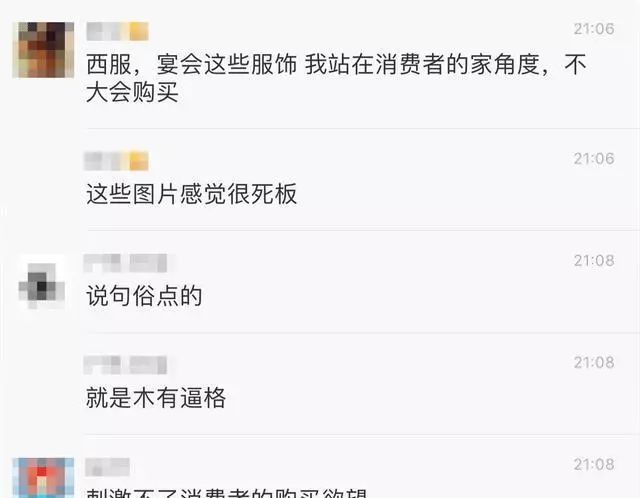
Task: Open the message 这些图片感觉很死板
Action: tap(192, 194)
